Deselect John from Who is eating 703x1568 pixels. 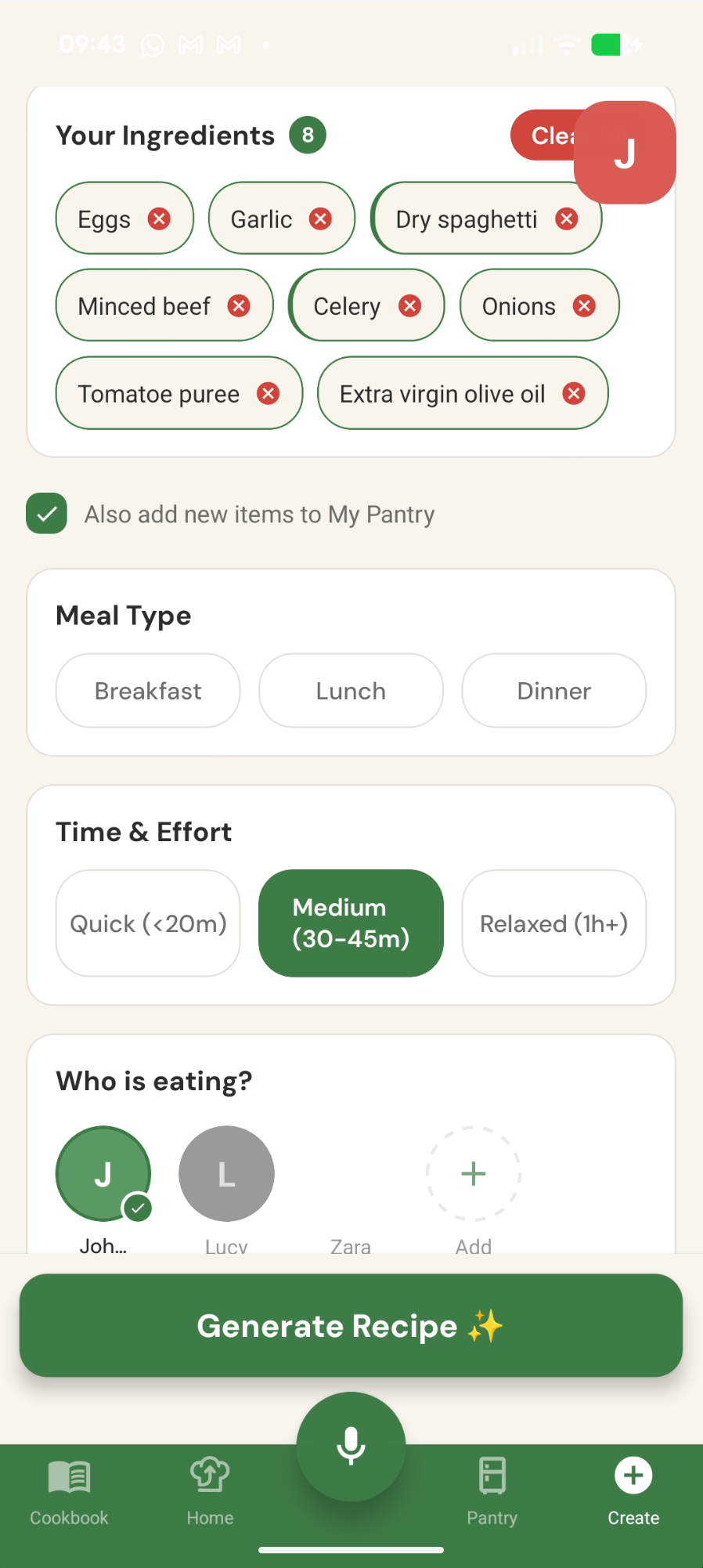point(103,1173)
